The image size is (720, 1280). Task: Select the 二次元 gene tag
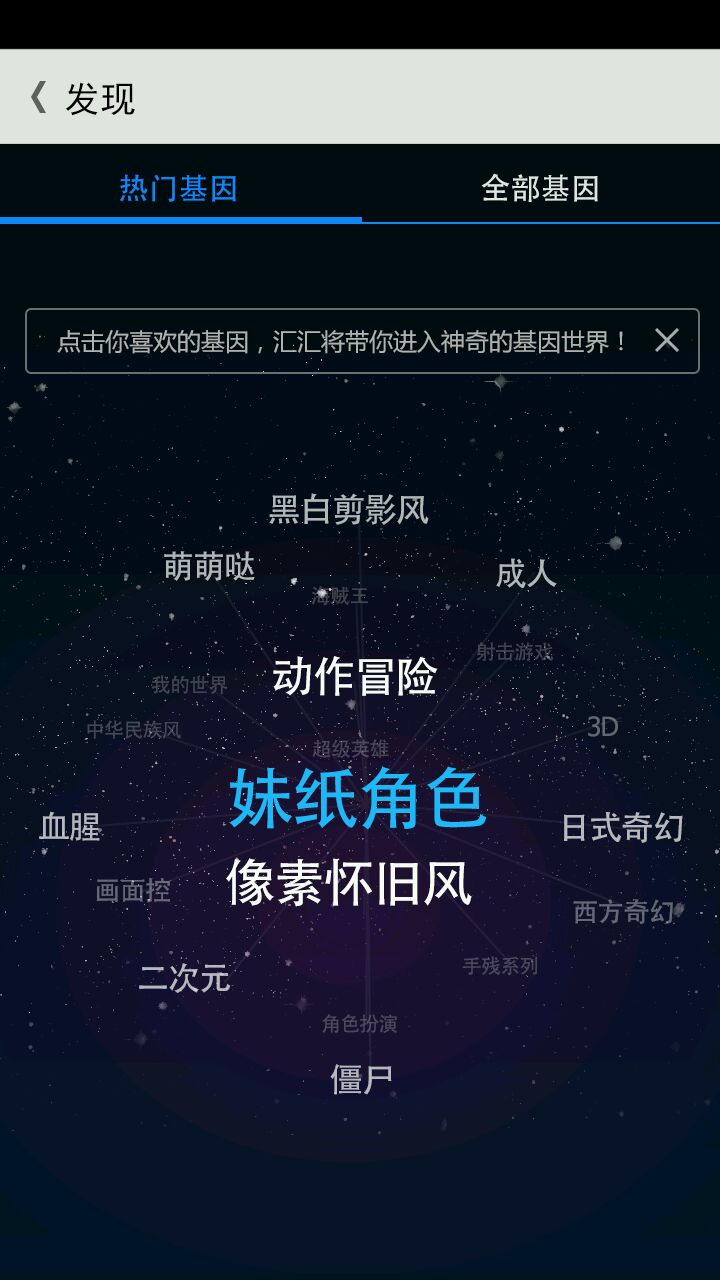pyautogui.click(x=184, y=978)
